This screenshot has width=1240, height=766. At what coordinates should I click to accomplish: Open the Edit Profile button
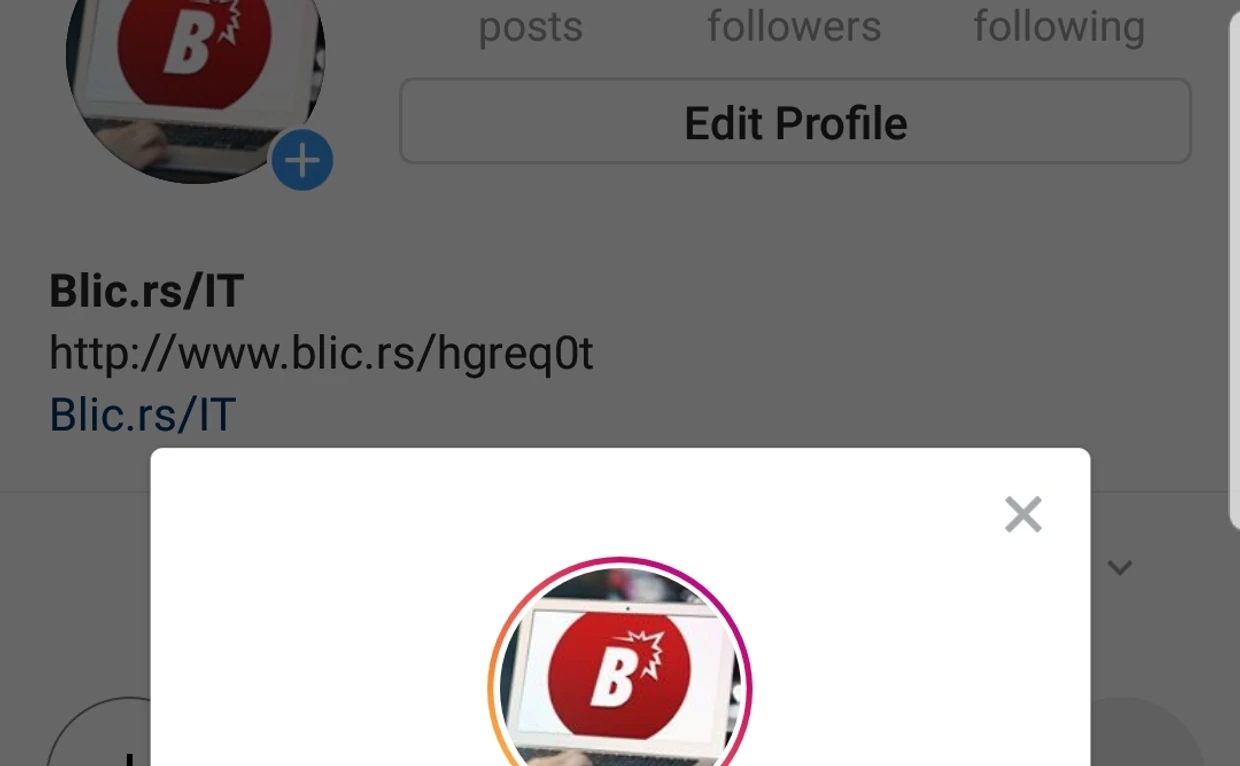[x=795, y=123]
